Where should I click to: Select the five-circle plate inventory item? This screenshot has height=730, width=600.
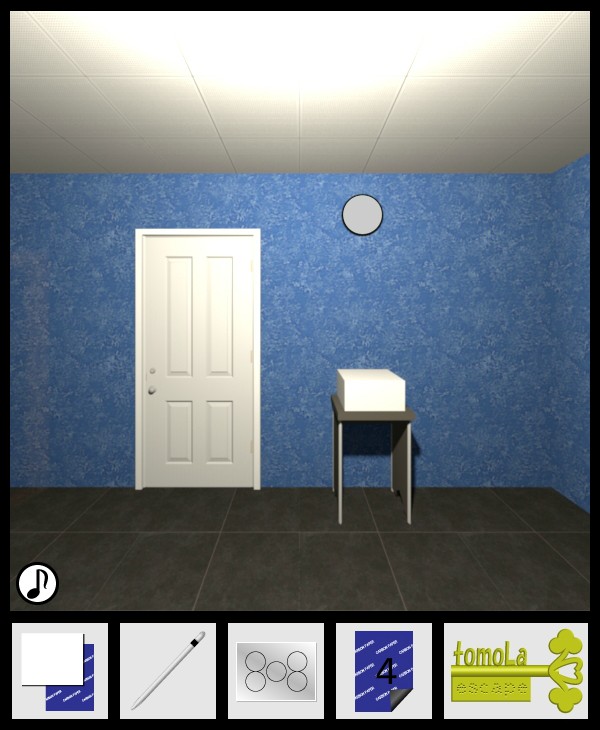pyautogui.click(x=276, y=670)
